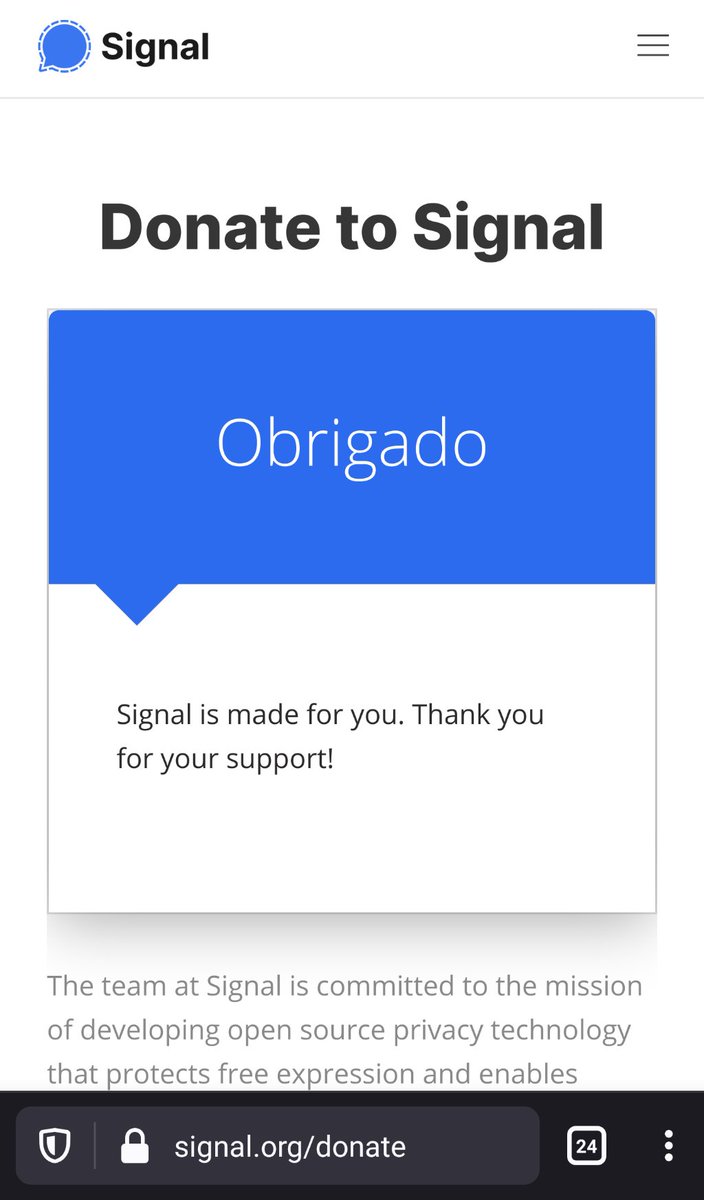This screenshot has width=704, height=1200.
Task: Show site security lock details
Action: click(x=135, y=1146)
